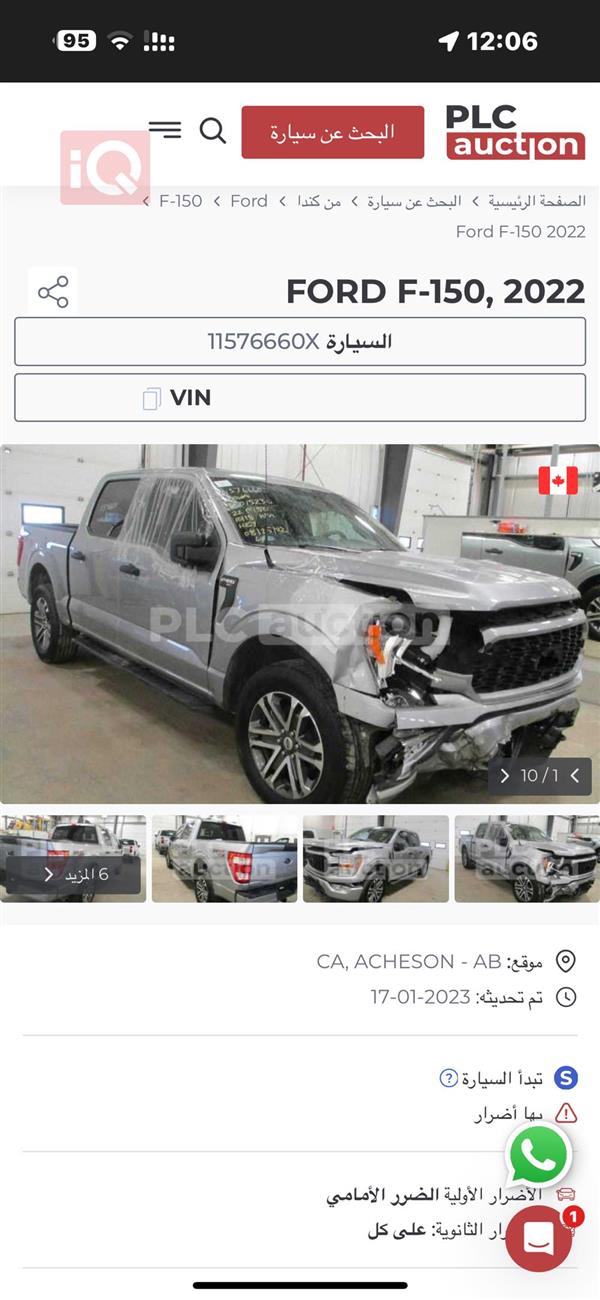Open the main damaged truck photo
The width and height of the screenshot is (600, 1300).
[300, 620]
